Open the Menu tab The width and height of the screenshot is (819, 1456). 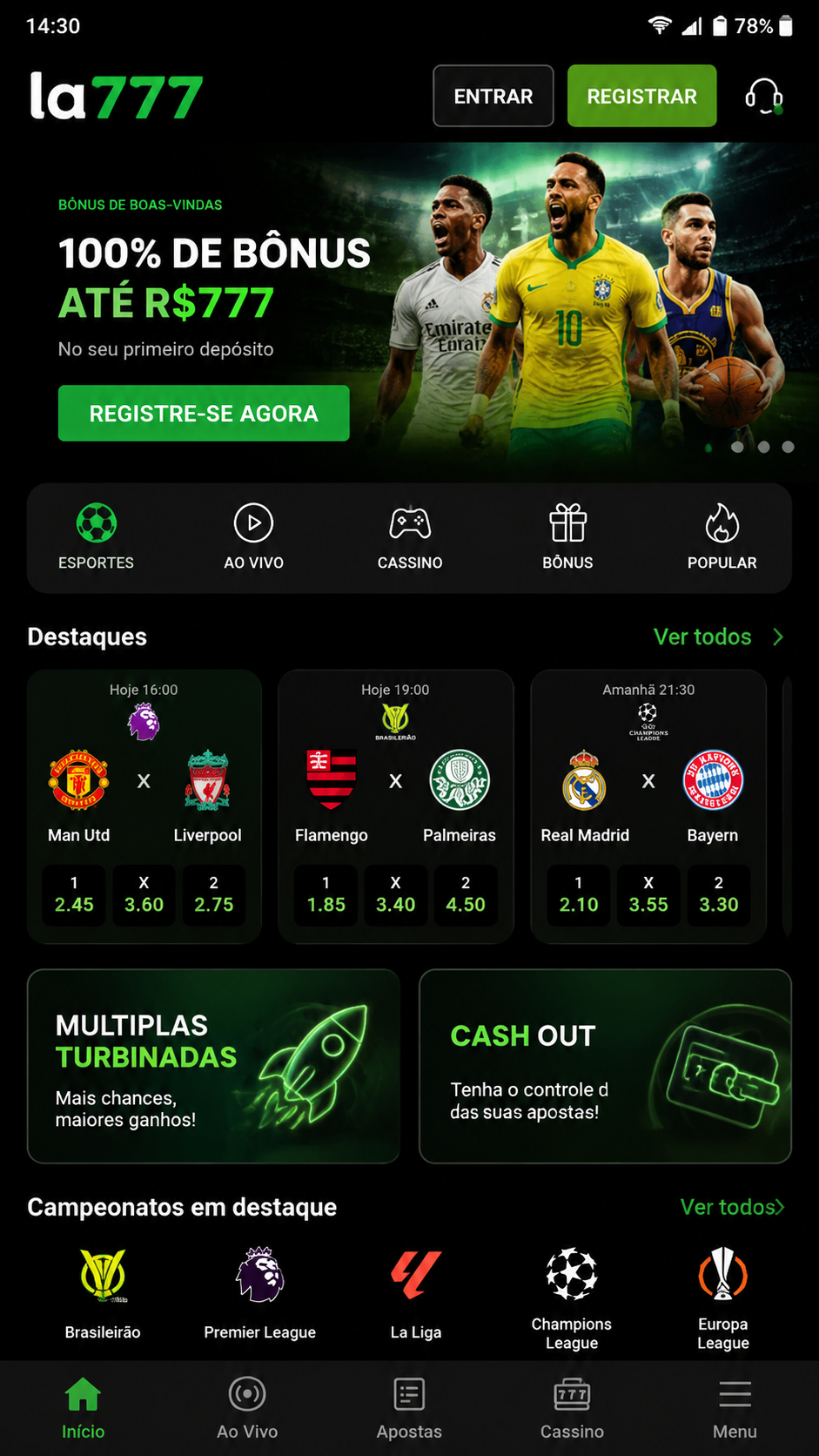coord(735,1408)
